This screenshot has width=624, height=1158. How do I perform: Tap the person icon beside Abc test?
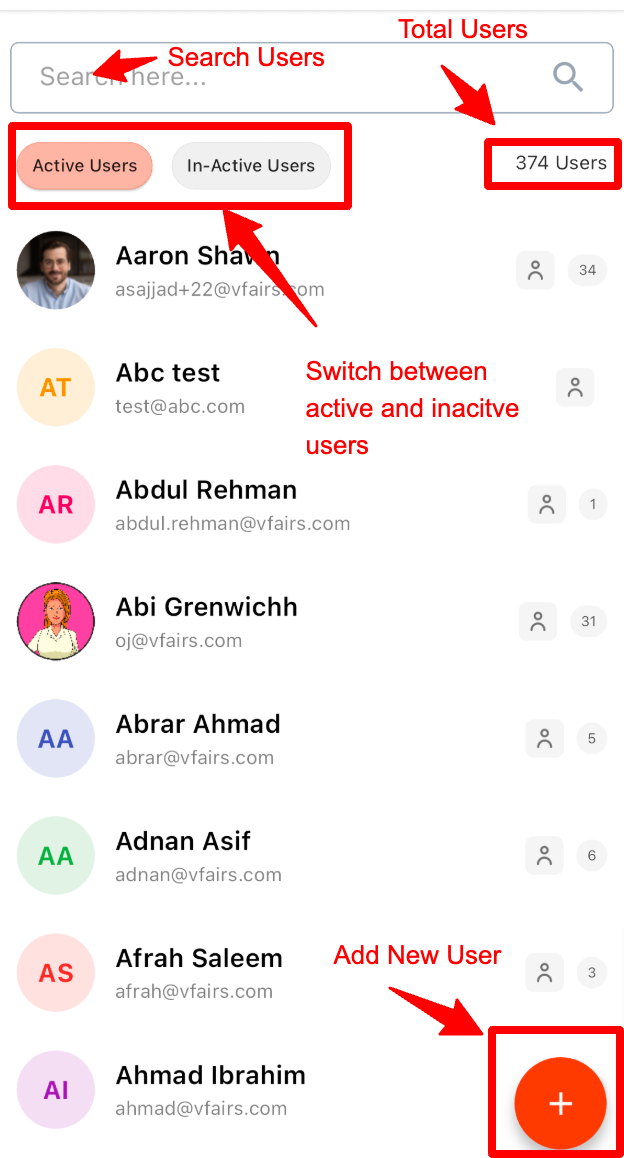575,388
